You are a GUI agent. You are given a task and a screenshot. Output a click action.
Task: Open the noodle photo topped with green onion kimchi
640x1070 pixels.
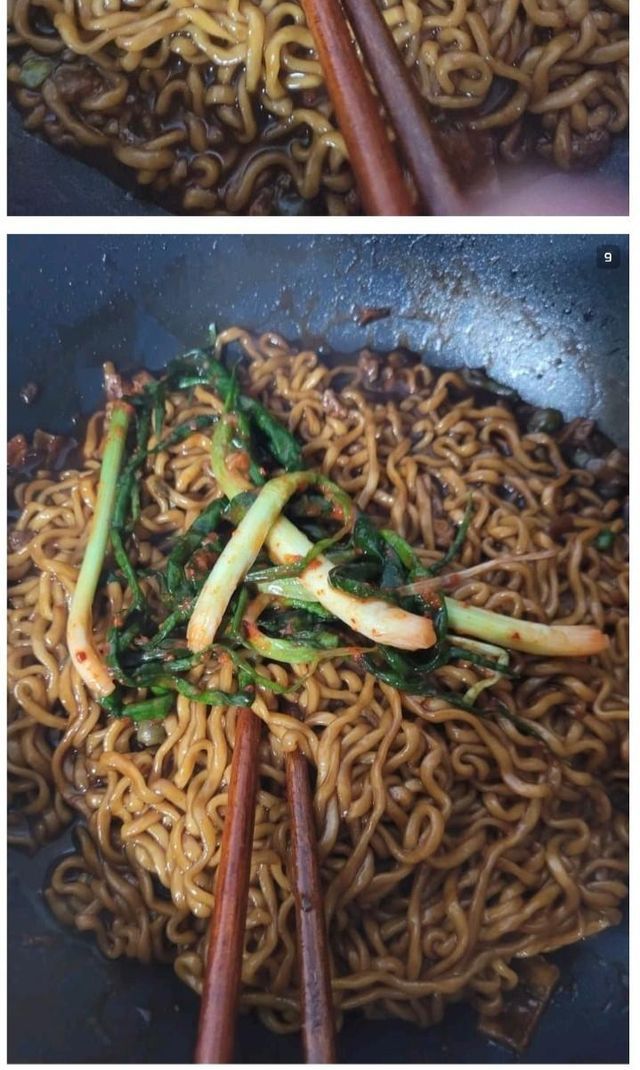click(318, 648)
